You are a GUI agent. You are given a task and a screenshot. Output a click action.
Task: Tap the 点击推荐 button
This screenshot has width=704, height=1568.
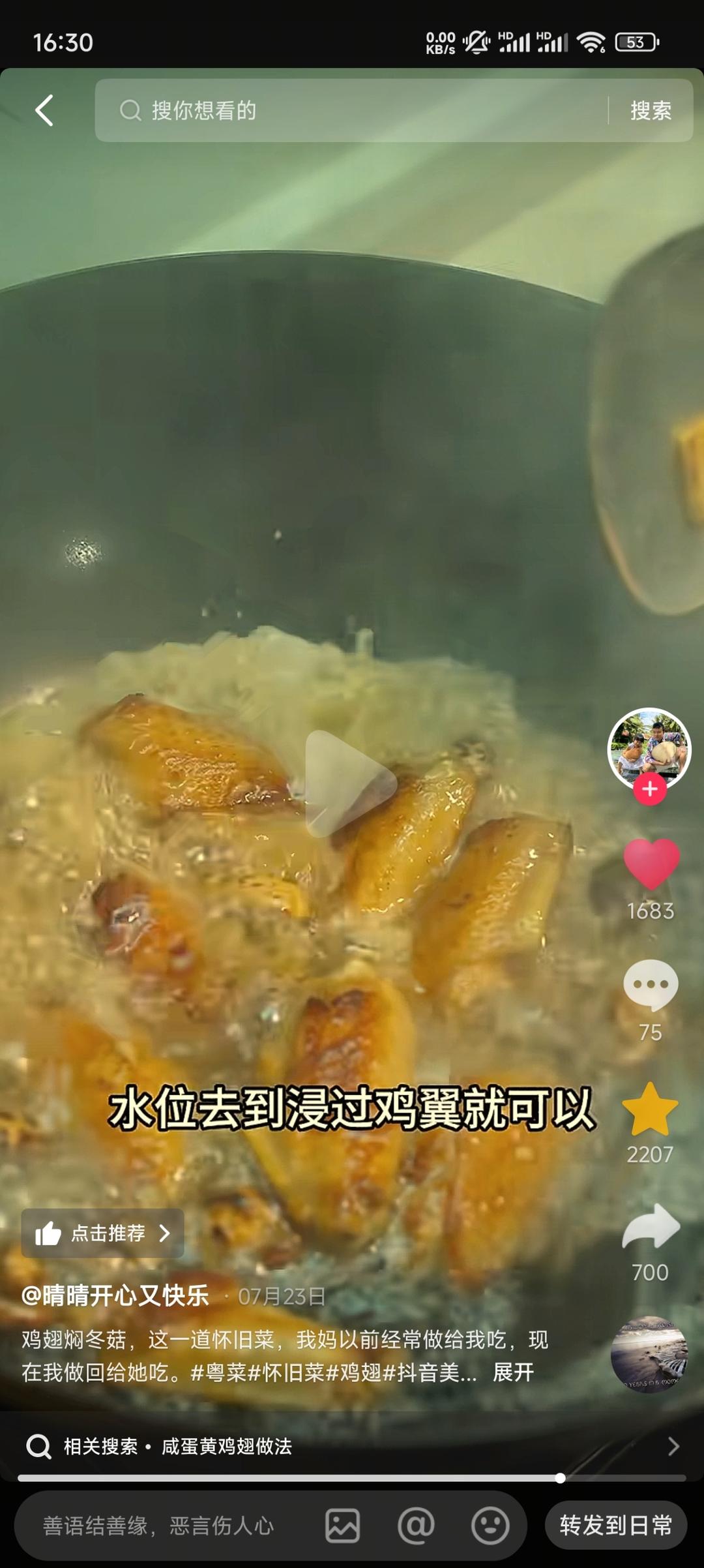point(102,1233)
